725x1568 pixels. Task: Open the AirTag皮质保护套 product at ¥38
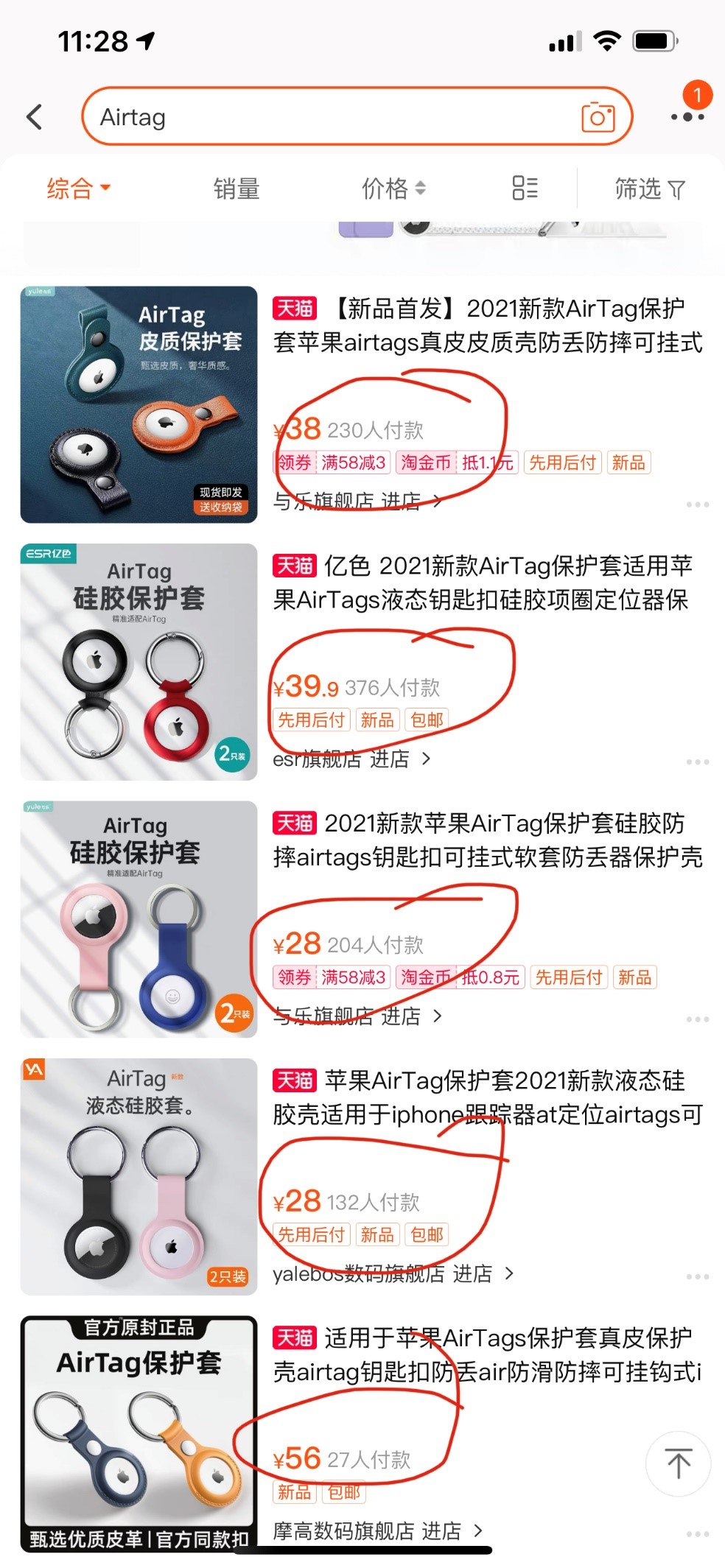click(x=139, y=404)
